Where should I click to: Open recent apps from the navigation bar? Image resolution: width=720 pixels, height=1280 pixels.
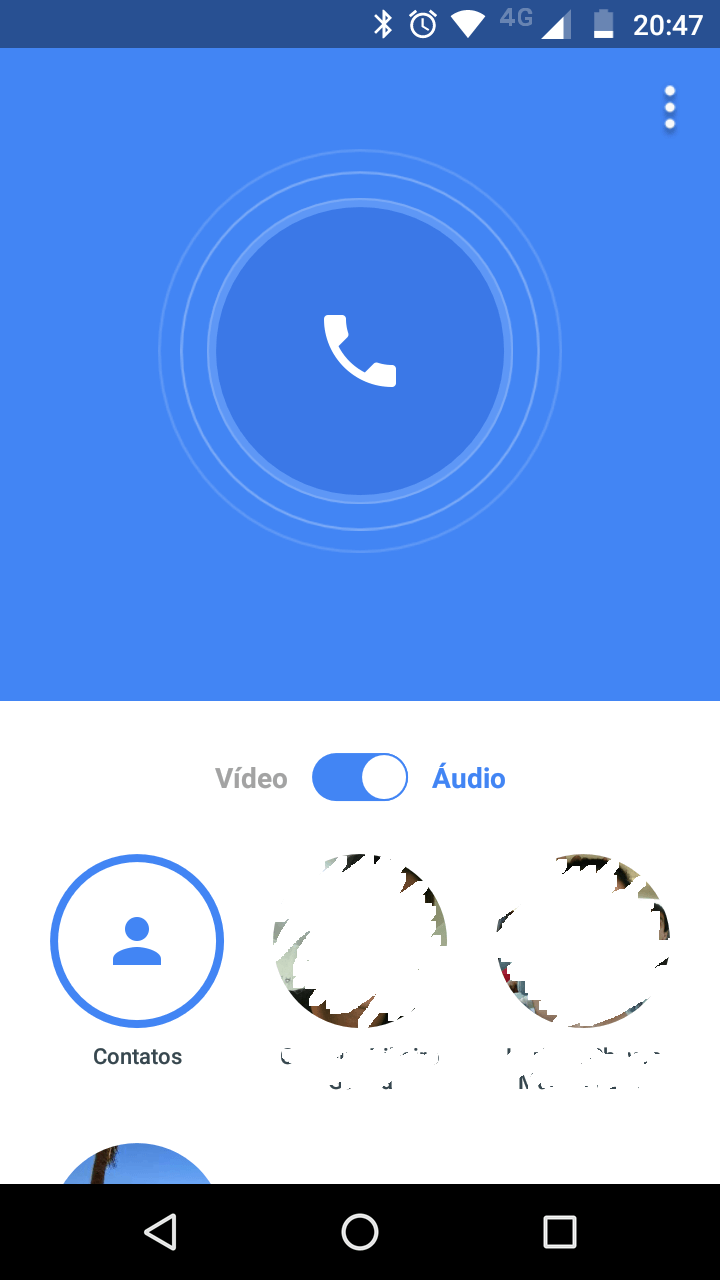pos(560,1232)
